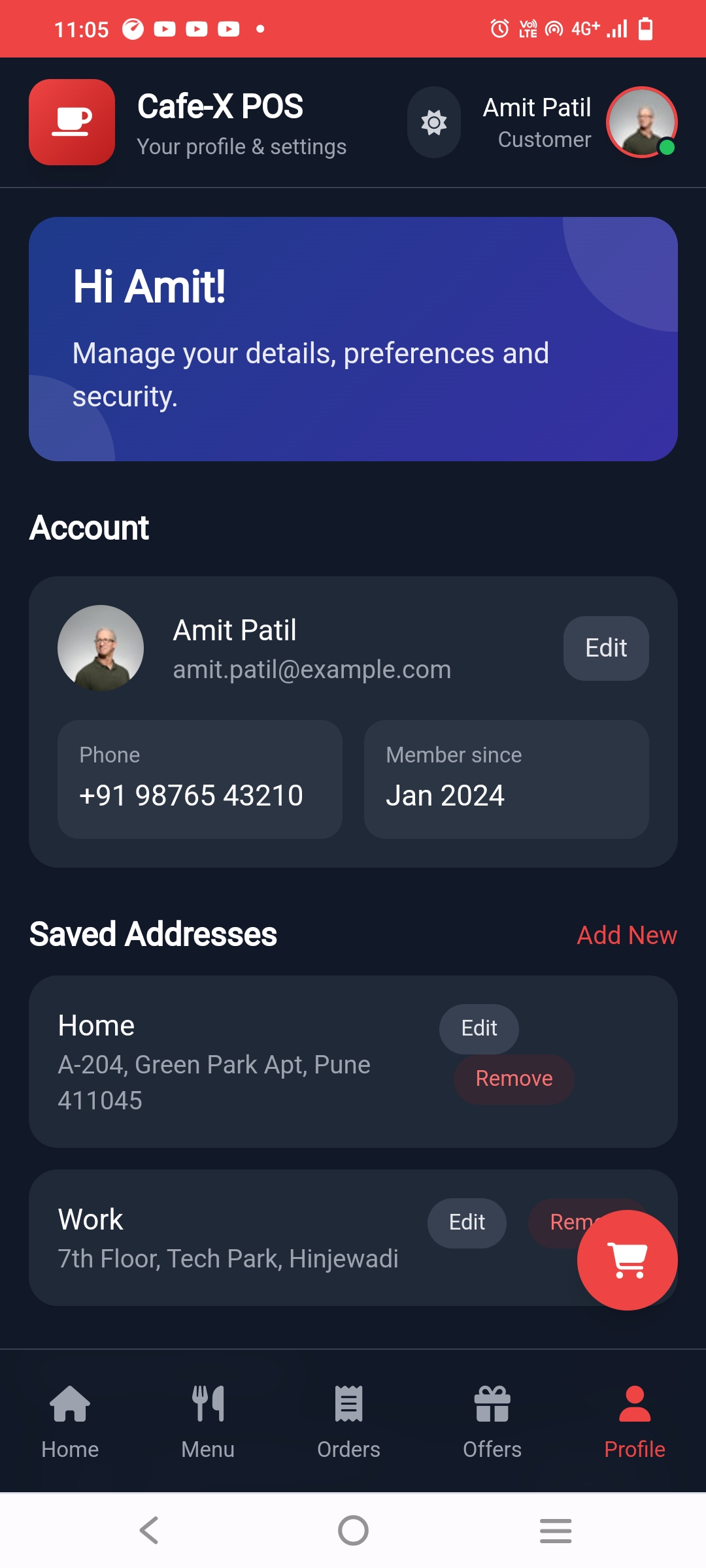
Task: Add a new saved address
Action: click(x=626, y=935)
